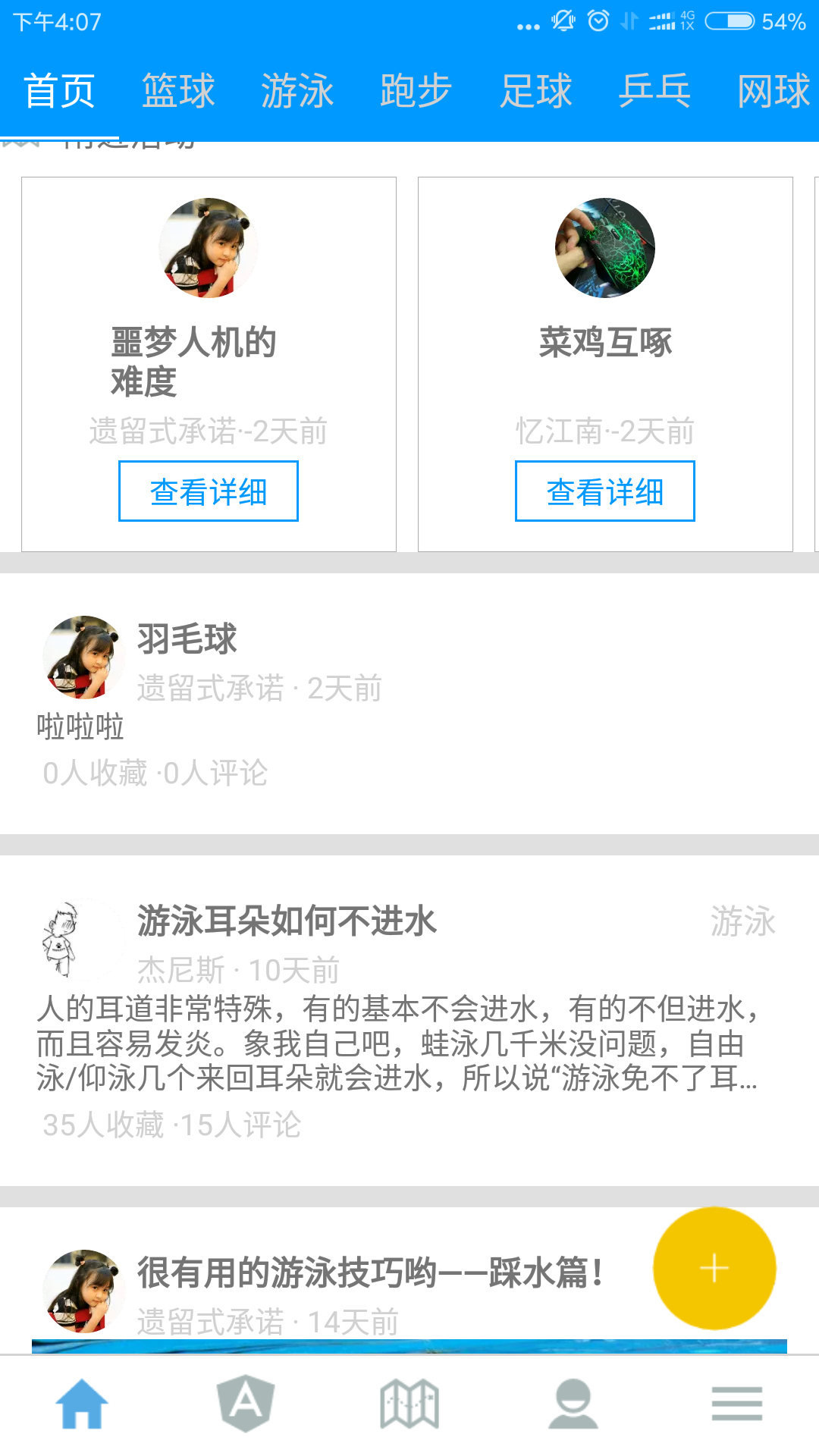View details of 噩梦人机的难度 activity
This screenshot has width=819, height=1456.
coord(209,491)
